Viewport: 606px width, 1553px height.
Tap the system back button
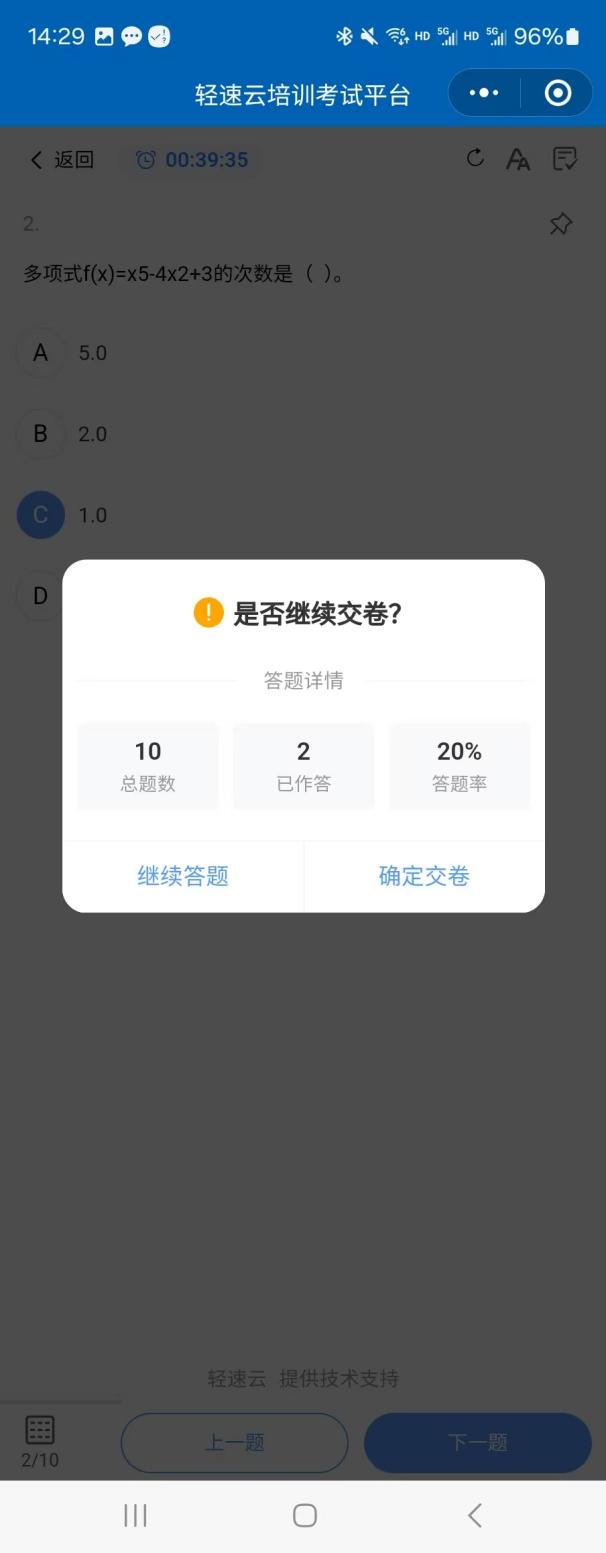click(x=475, y=1515)
